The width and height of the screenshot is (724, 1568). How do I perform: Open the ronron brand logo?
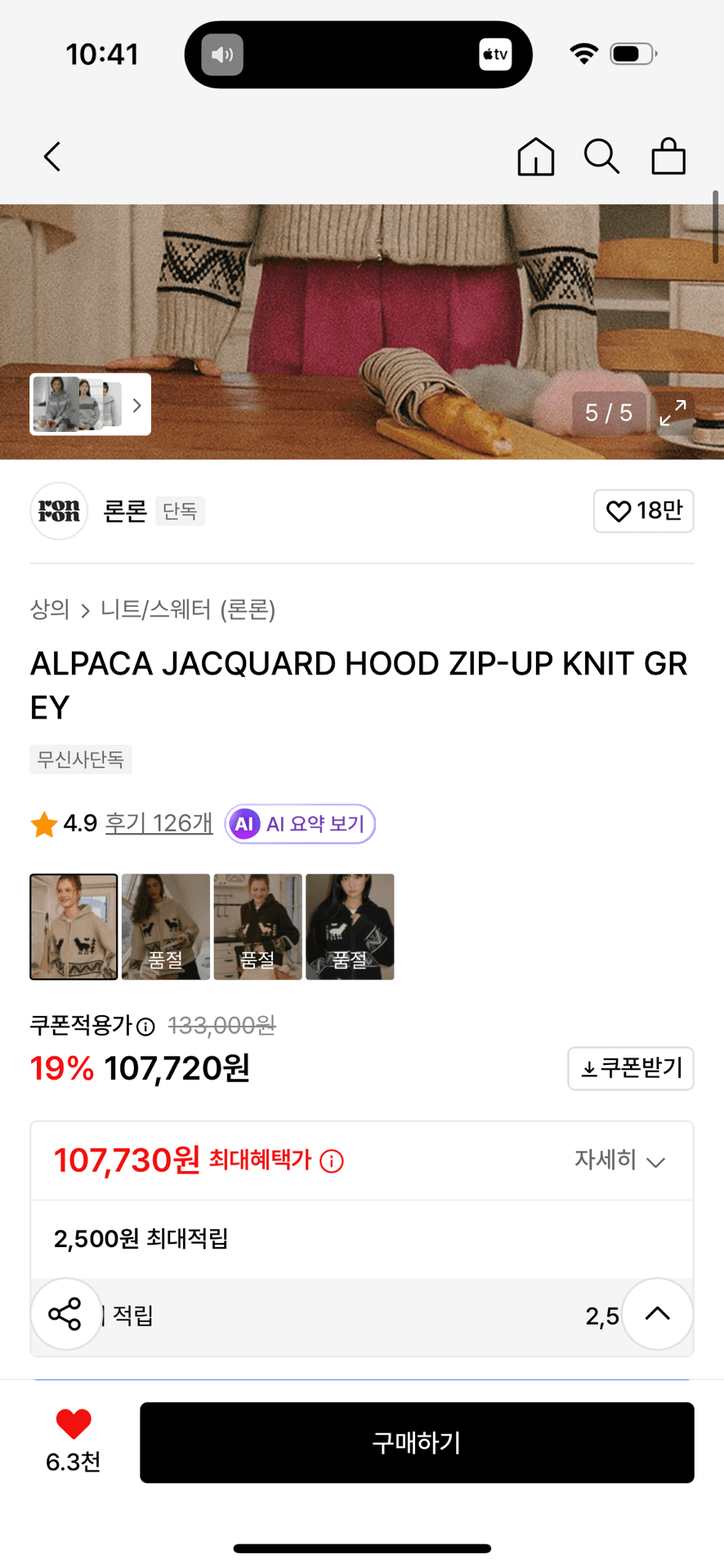pos(59,510)
